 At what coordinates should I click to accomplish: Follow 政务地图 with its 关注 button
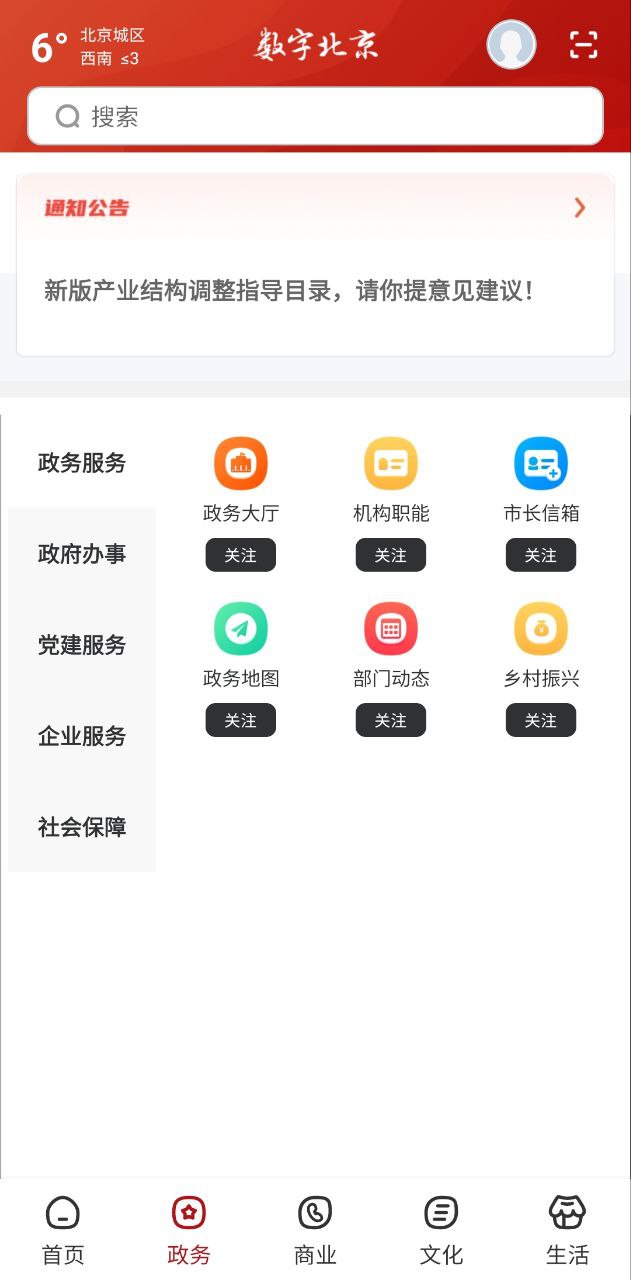(x=241, y=720)
